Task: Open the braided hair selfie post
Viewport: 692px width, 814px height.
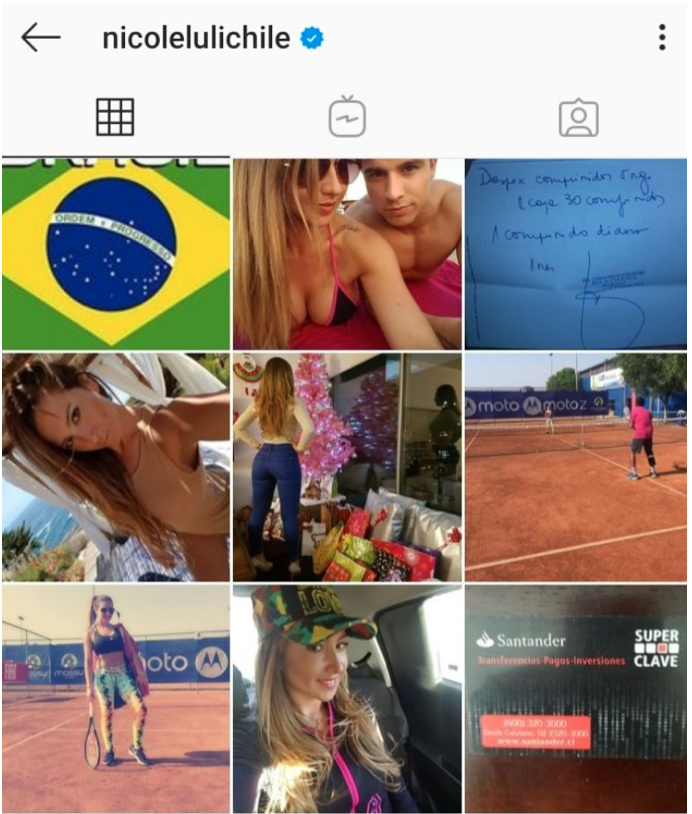Action: pyautogui.click(x=115, y=467)
